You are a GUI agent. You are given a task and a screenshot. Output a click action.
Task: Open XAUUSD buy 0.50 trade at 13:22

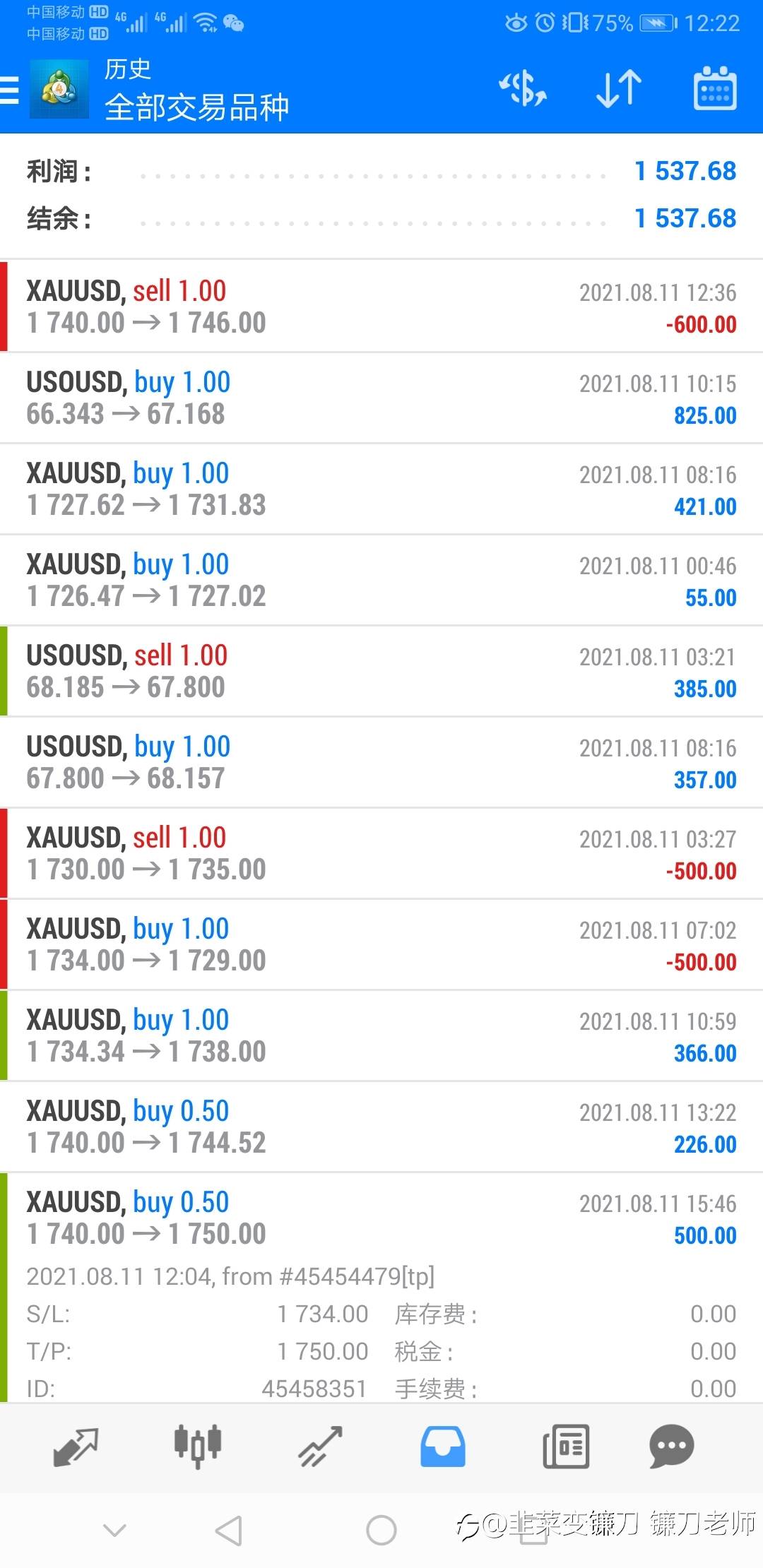pyautogui.click(x=381, y=1127)
